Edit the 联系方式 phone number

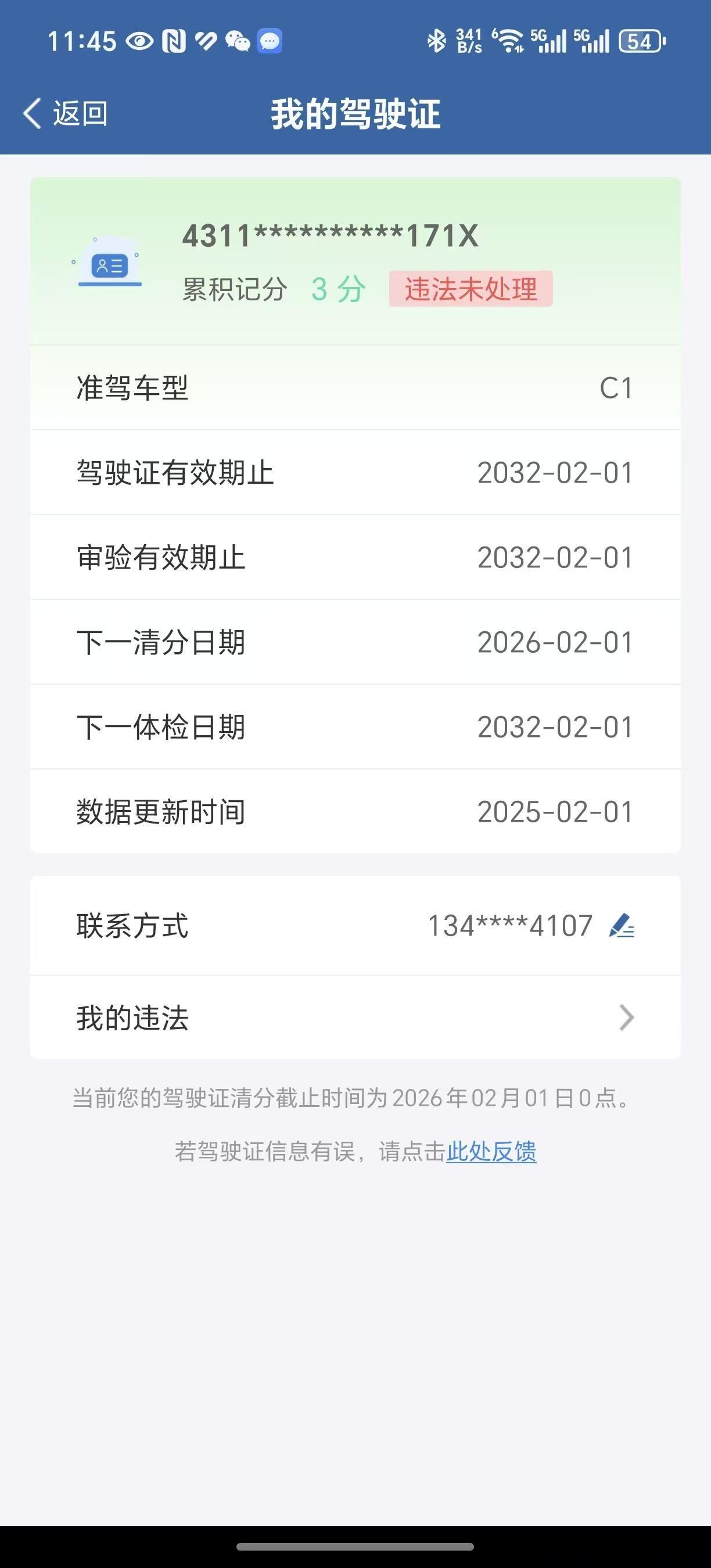(x=622, y=926)
